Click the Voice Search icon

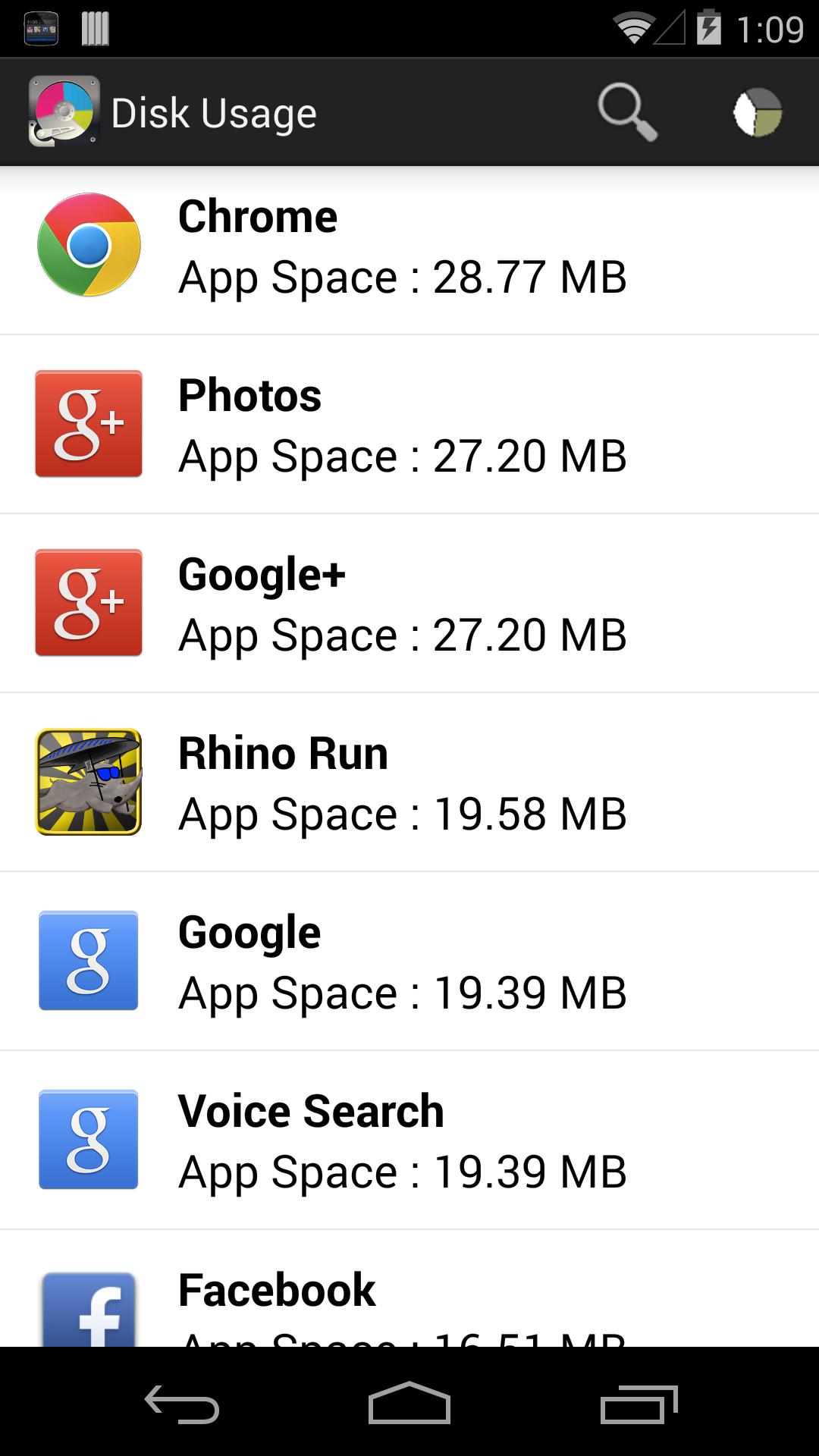[88, 1139]
